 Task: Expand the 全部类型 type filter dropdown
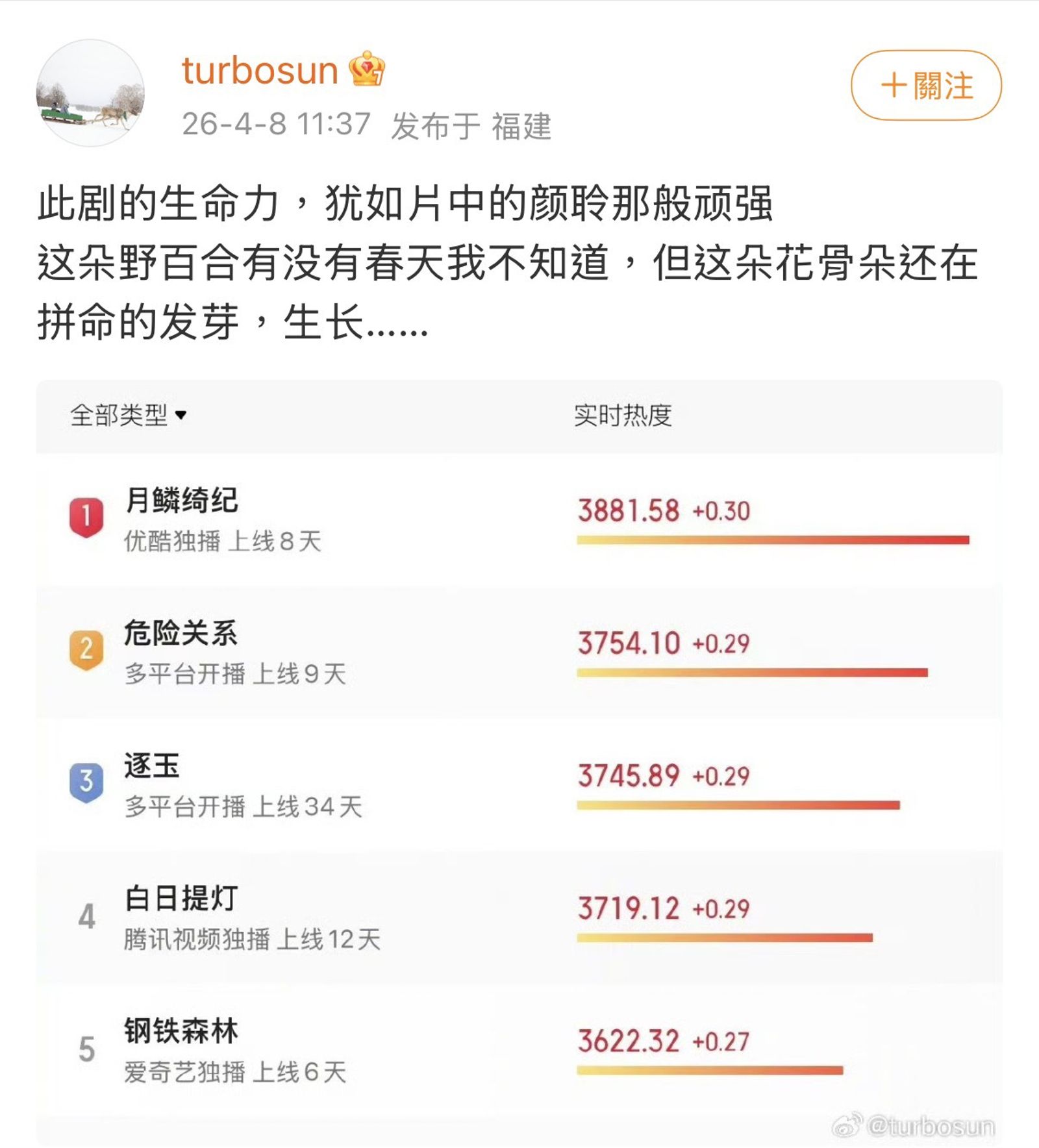pyautogui.click(x=123, y=417)
